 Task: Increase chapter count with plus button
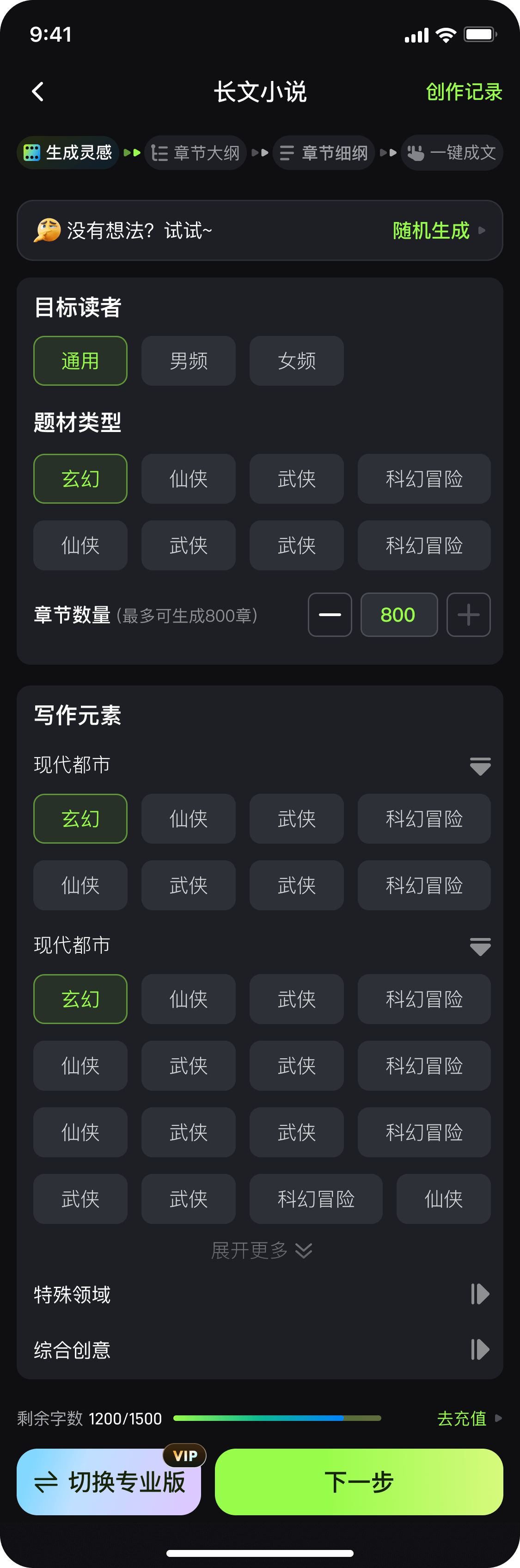(468, 615)
